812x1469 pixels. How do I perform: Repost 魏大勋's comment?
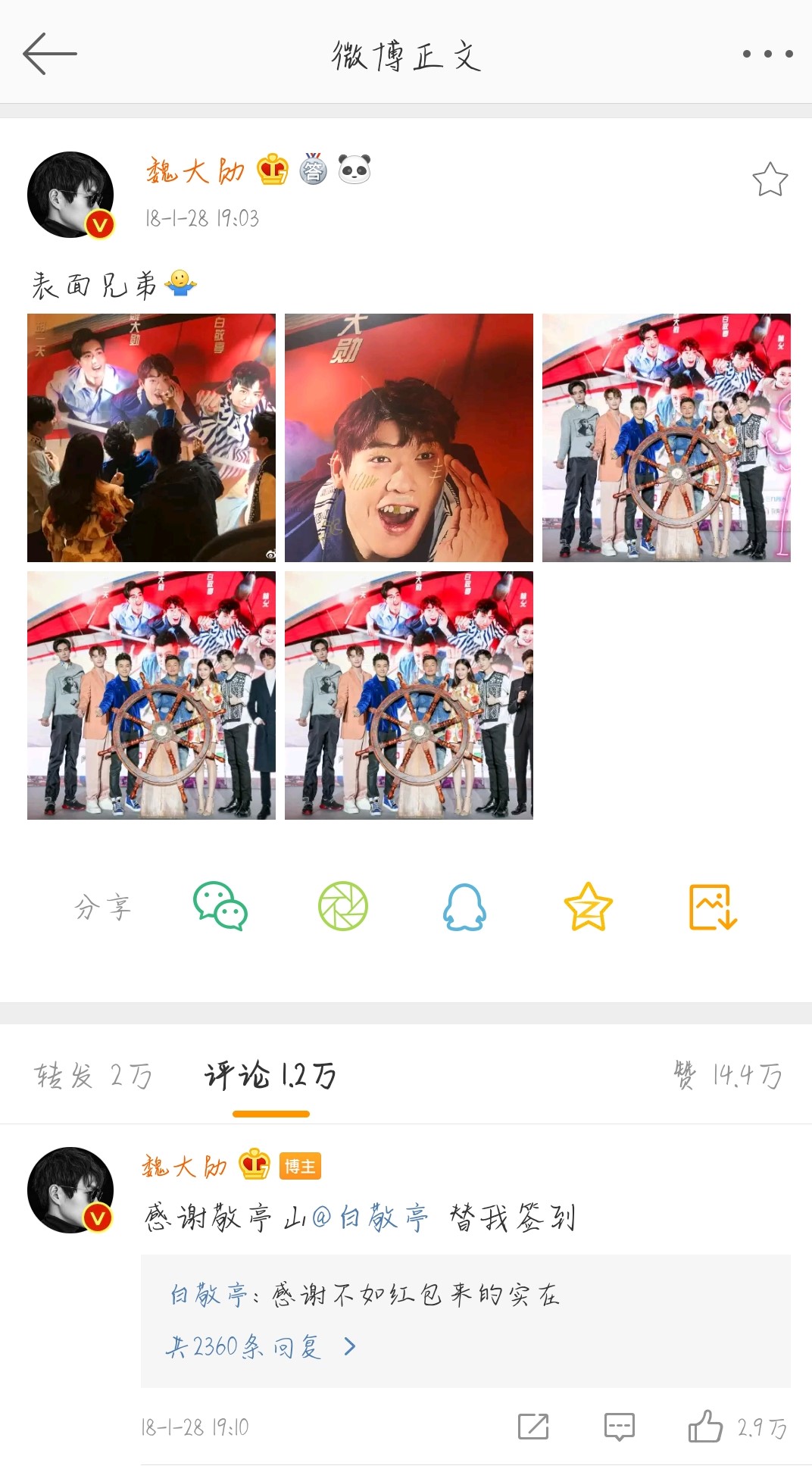(x=533, y=1427)
